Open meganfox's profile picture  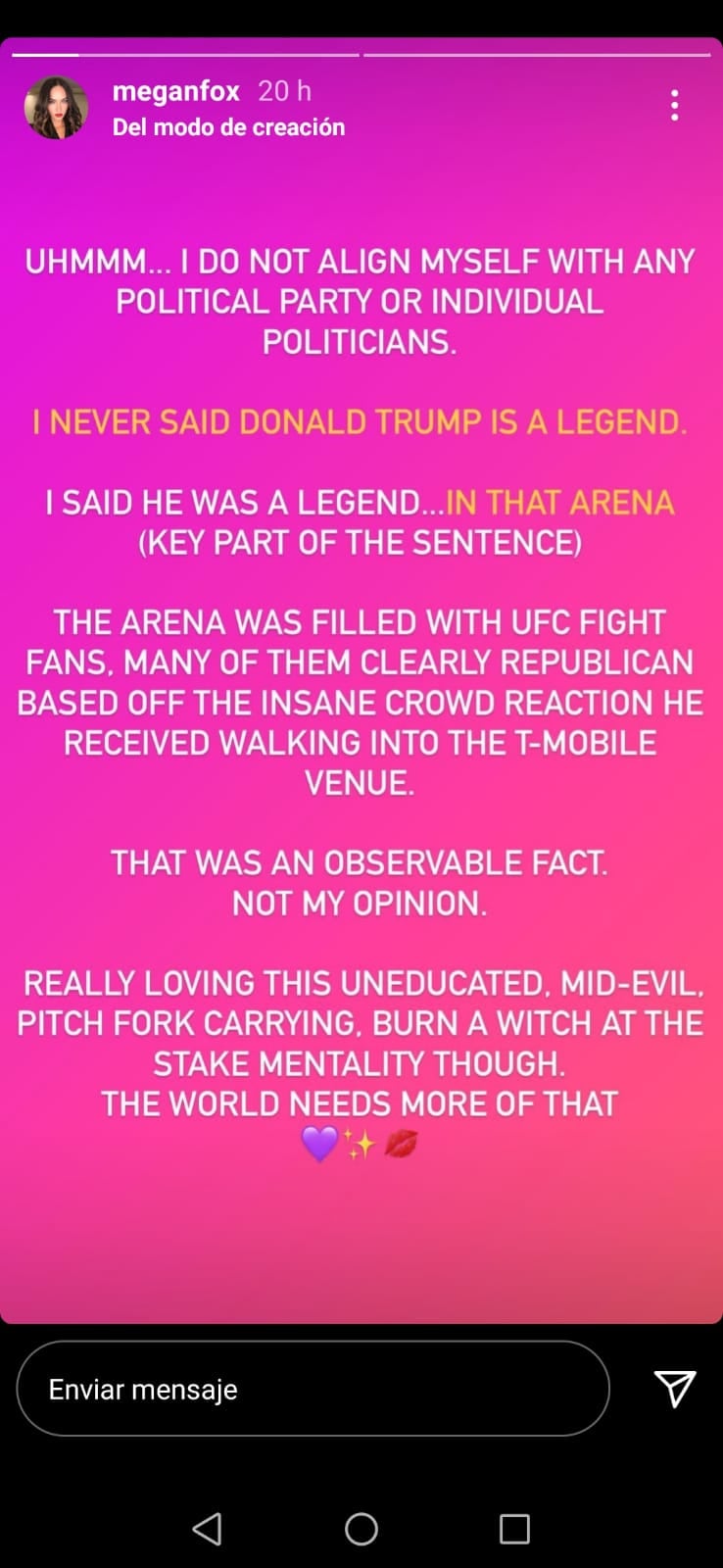pyautogui.click(x=56, y=108)
